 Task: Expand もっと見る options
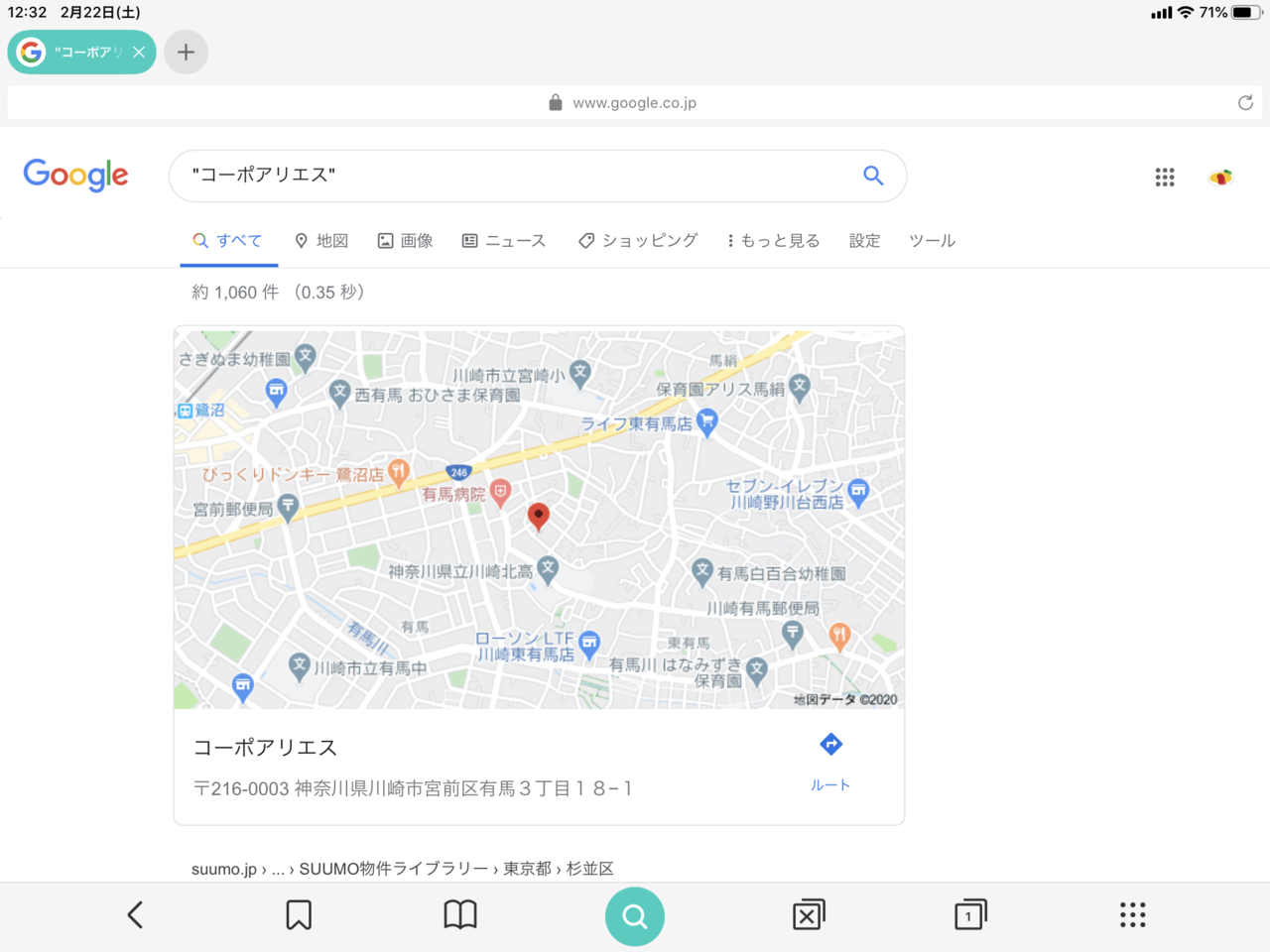[773, 241]
